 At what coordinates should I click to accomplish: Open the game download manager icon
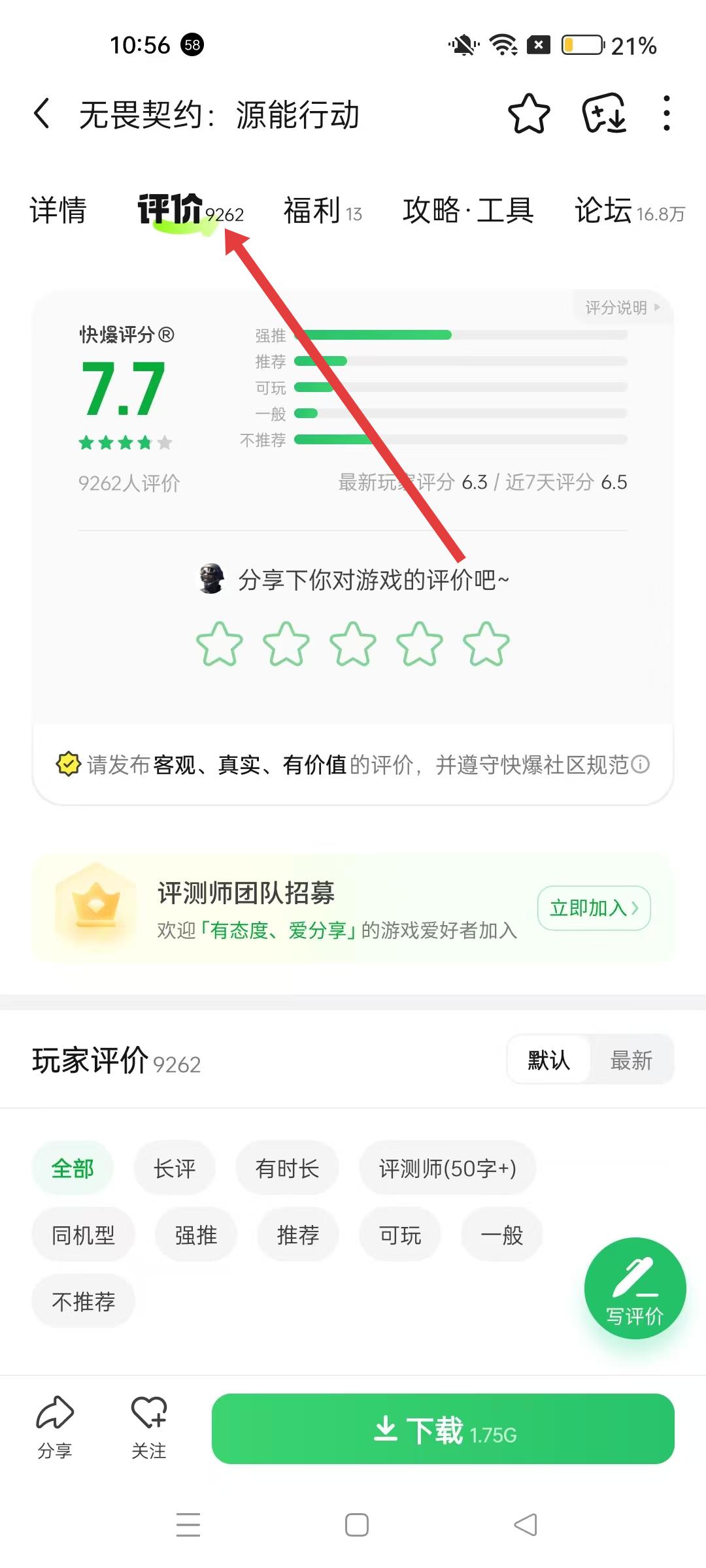coord(604,114)
